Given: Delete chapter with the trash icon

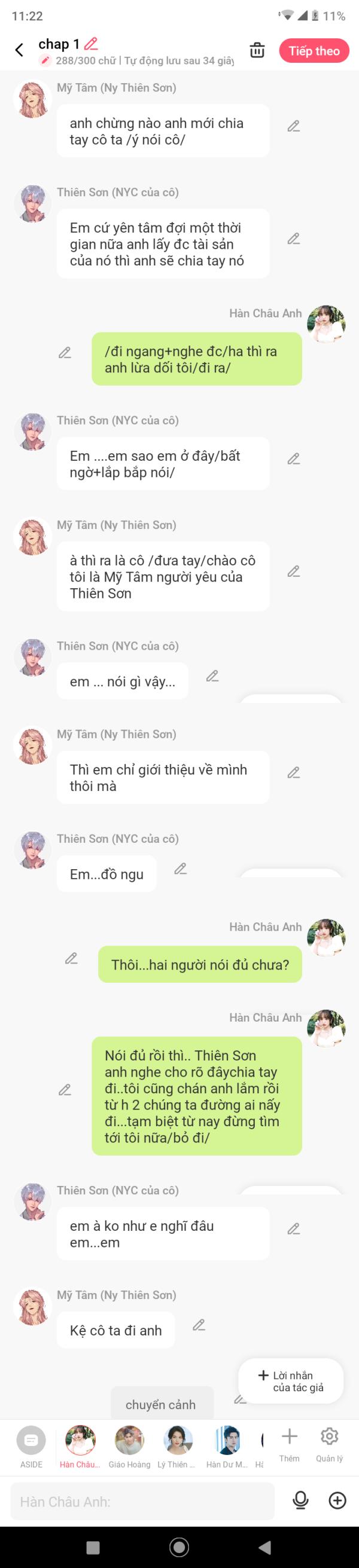Looking at the screenshot, I should pyautogui.click(x=257, y=51).
